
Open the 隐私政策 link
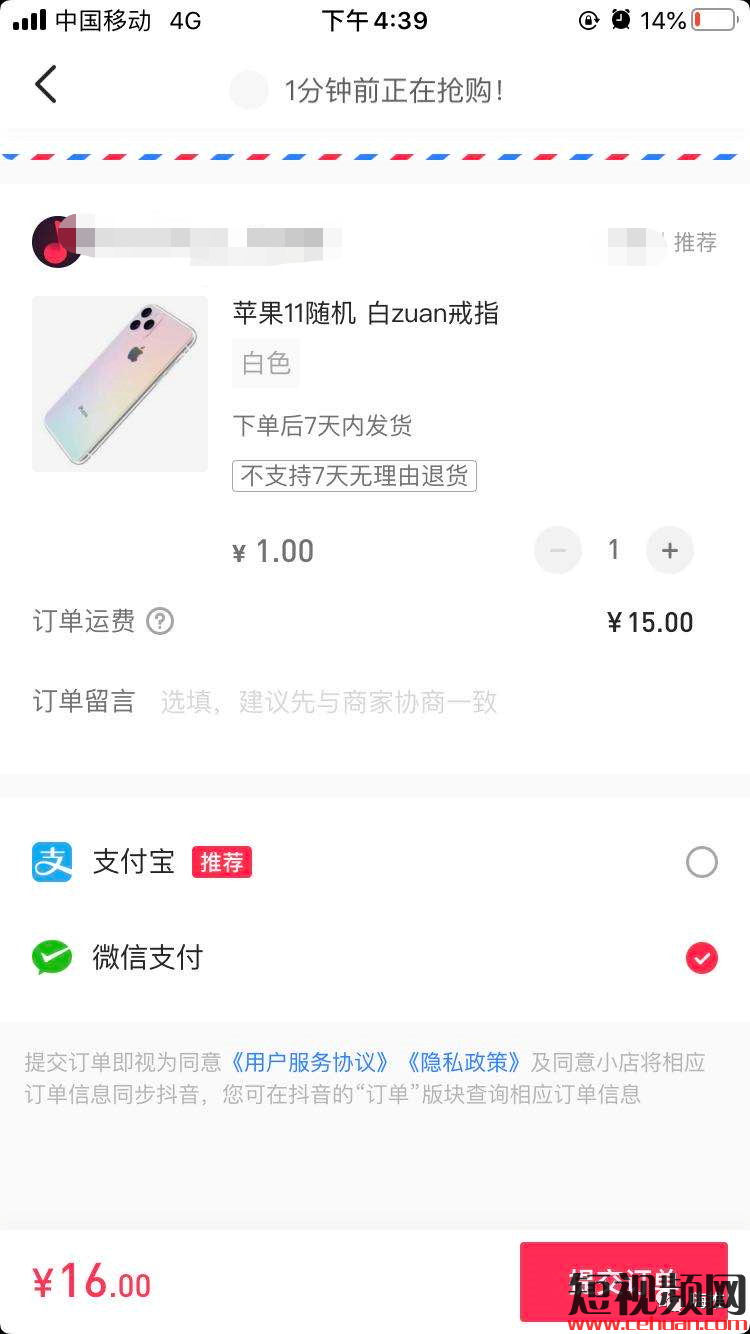point(463,1062)
